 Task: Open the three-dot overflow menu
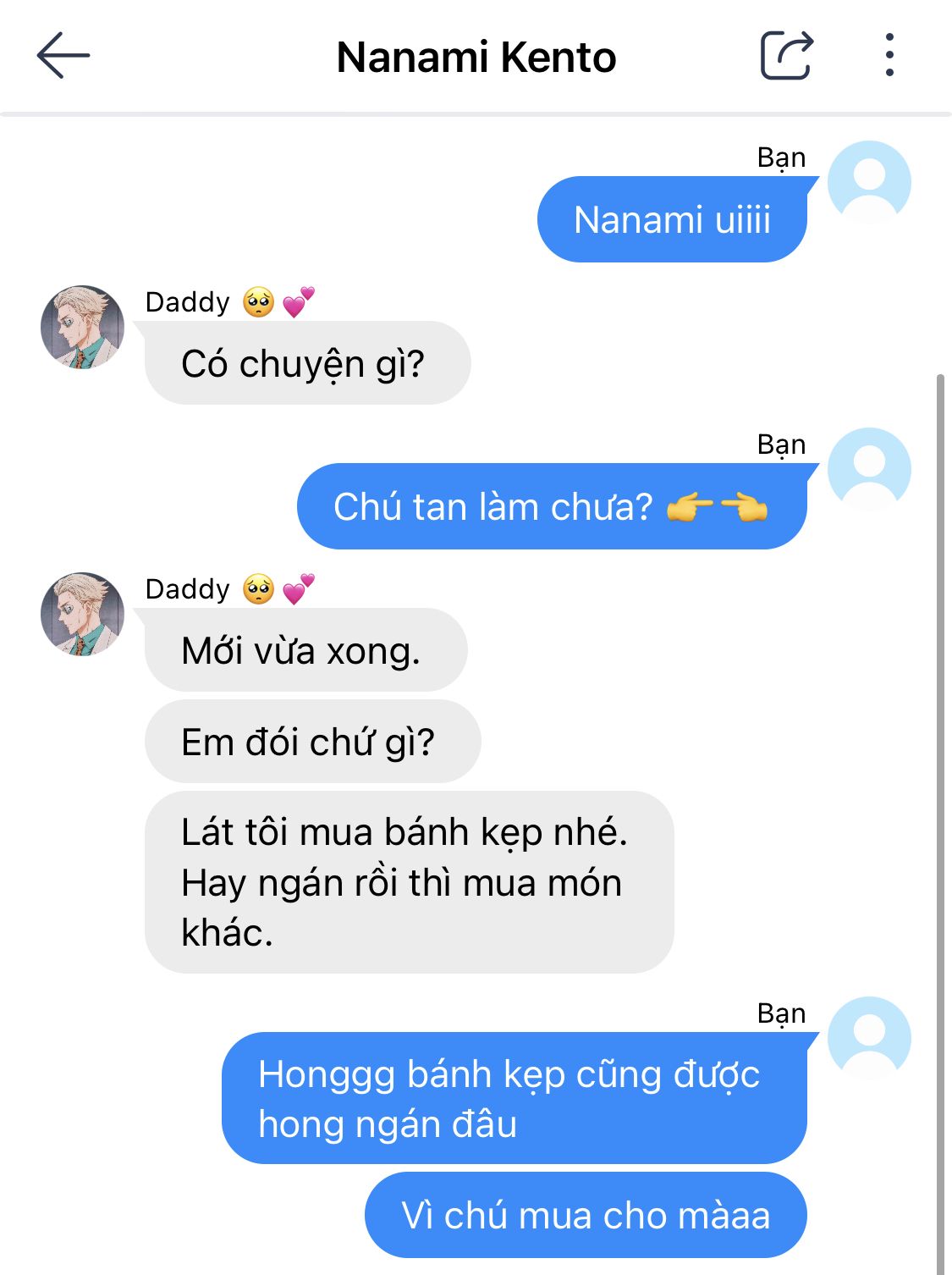point(889,56)
